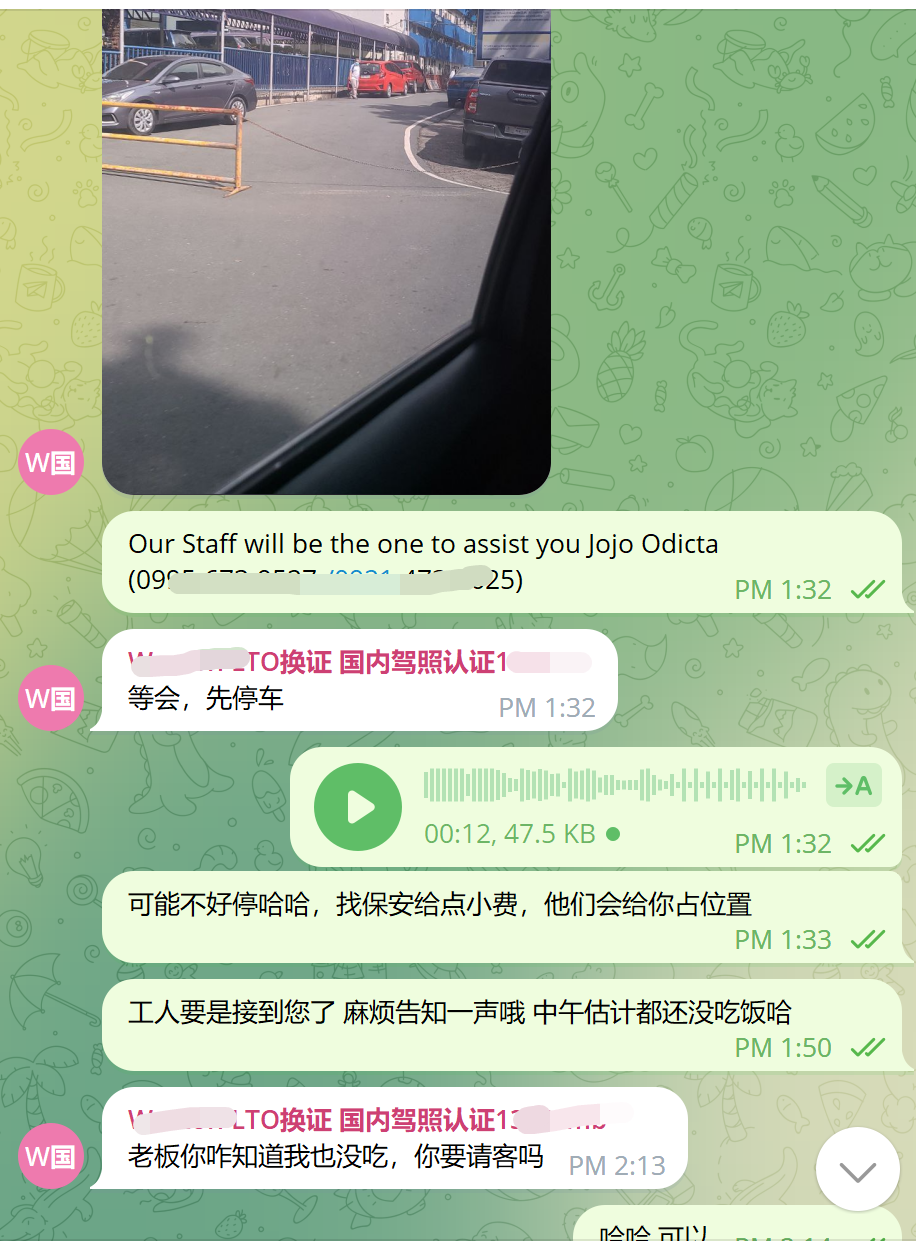Open the sender avatar beside 等会，先停车

pyautogui.click(x=50, y=698)
